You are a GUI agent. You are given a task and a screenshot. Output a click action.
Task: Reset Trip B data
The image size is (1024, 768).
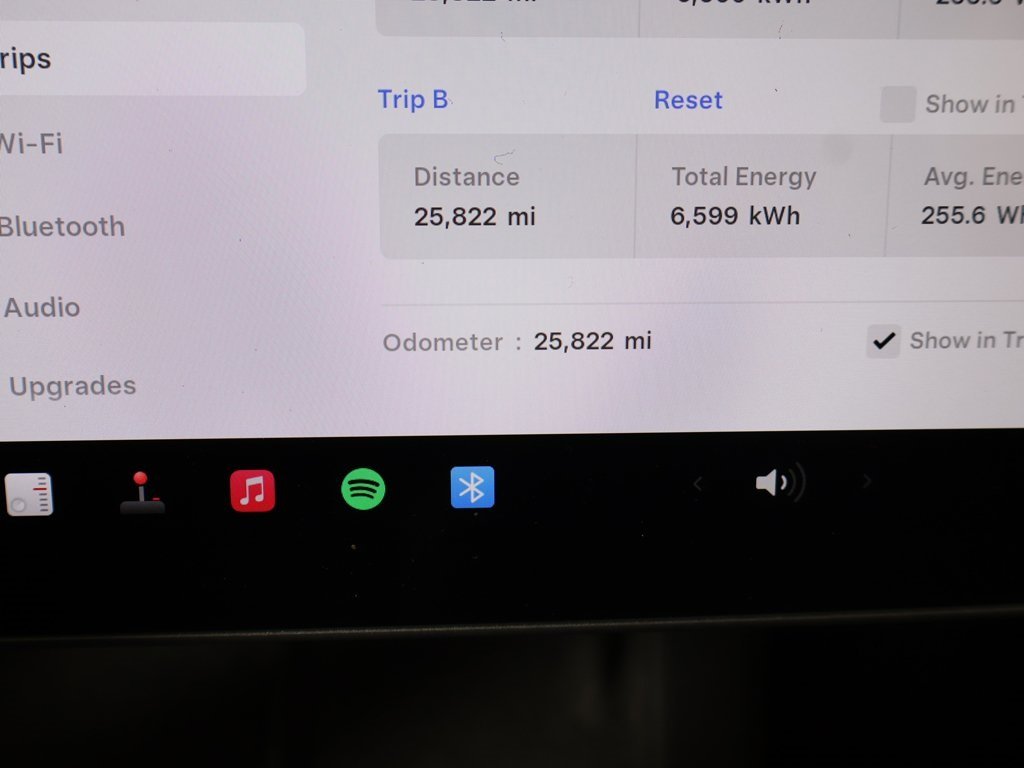click(x=688, y=100)
